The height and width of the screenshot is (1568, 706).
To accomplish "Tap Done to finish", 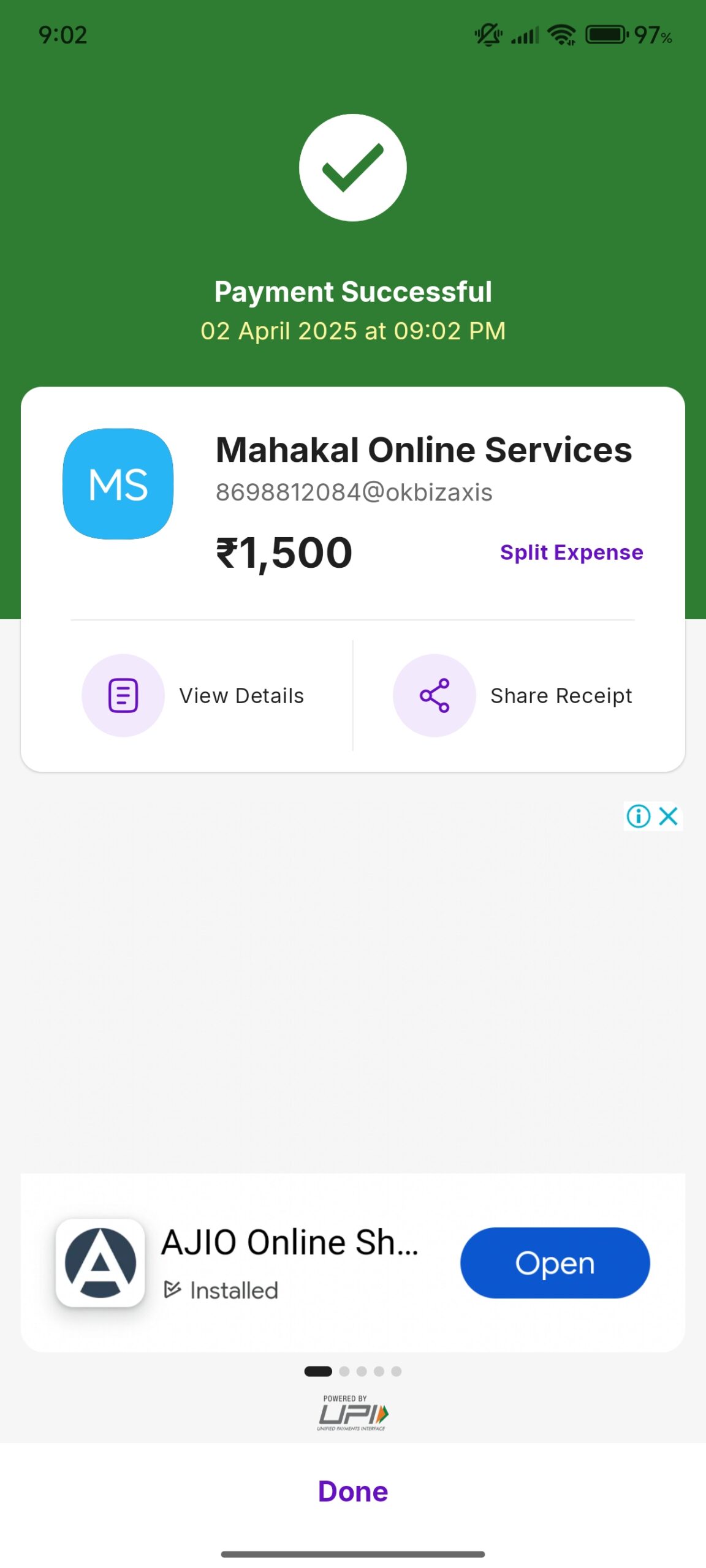I will pyautogui.click(x=353, y=1491).
